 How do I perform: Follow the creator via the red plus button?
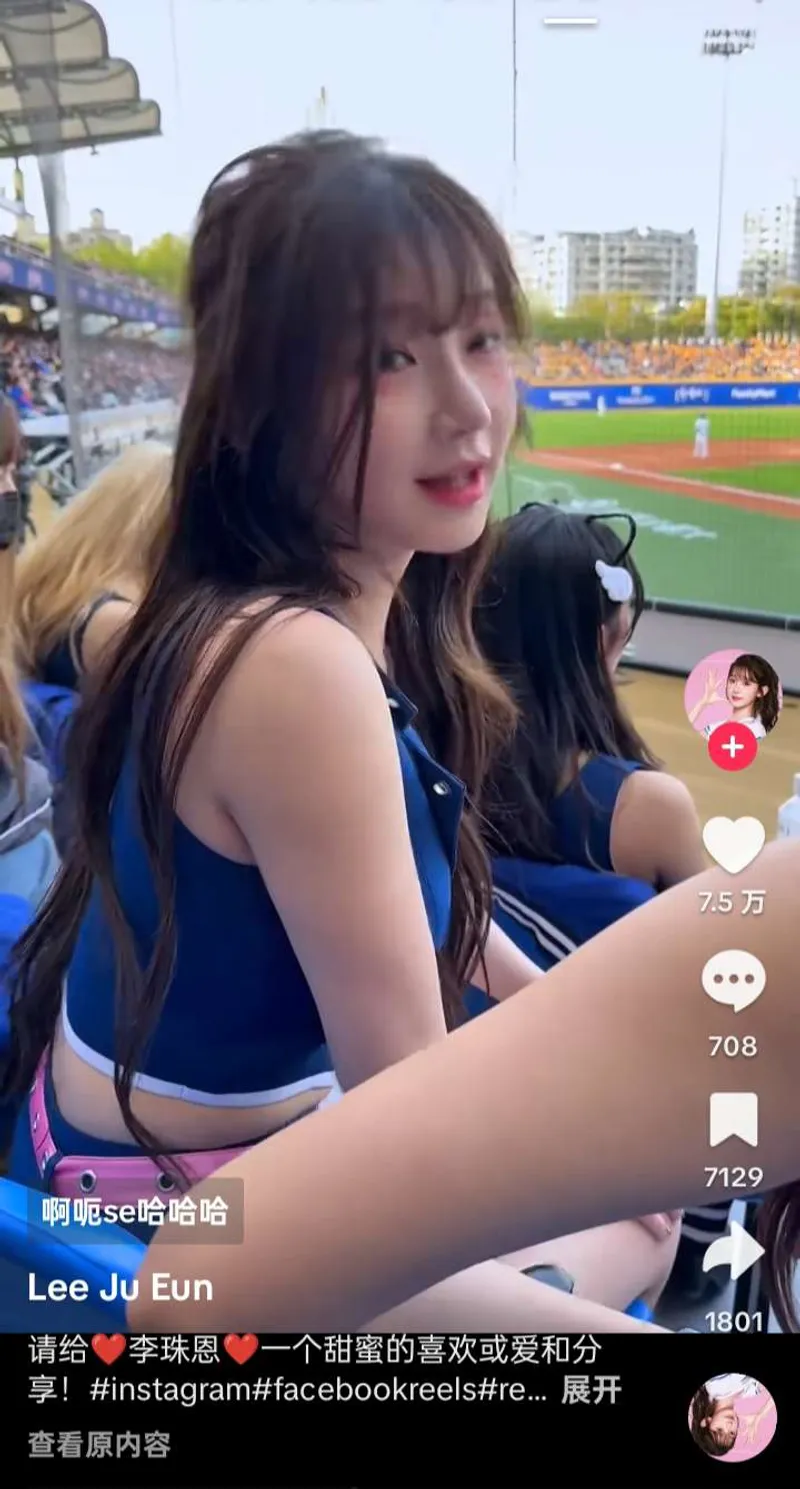(732, 746)
